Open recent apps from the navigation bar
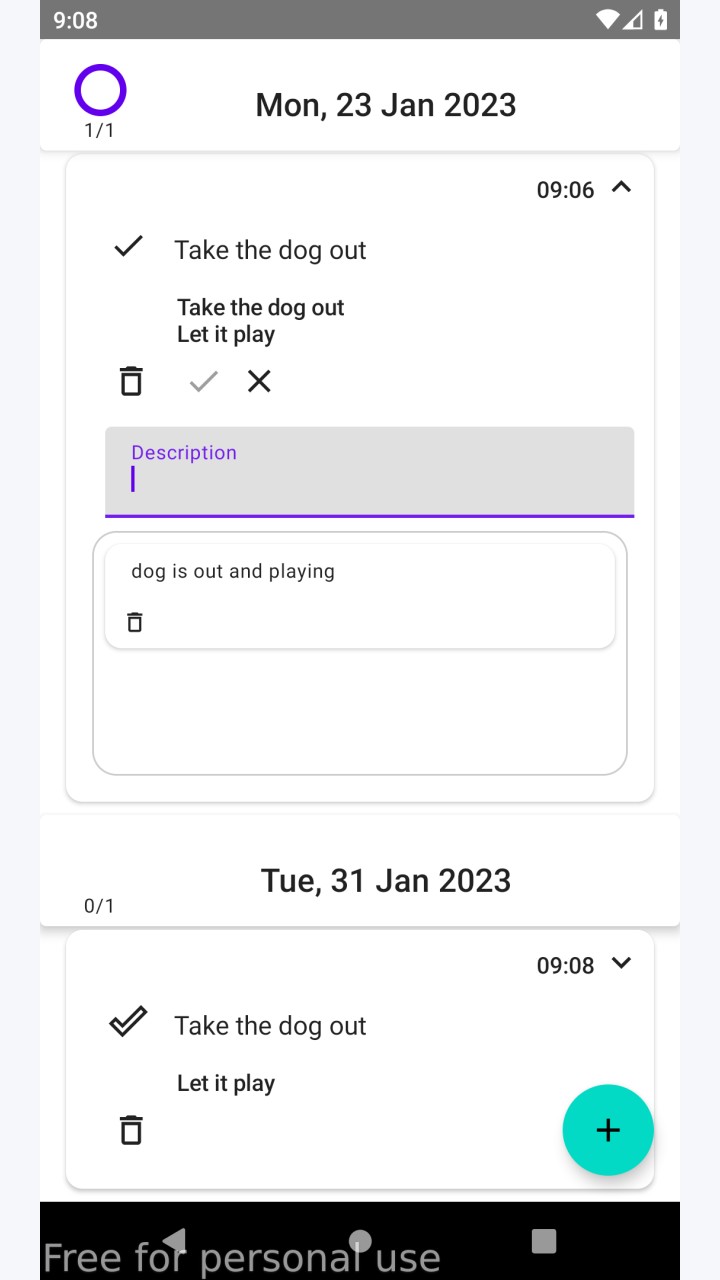The width and height of the screenshot is (720, 1280). tap(543, 1241)
